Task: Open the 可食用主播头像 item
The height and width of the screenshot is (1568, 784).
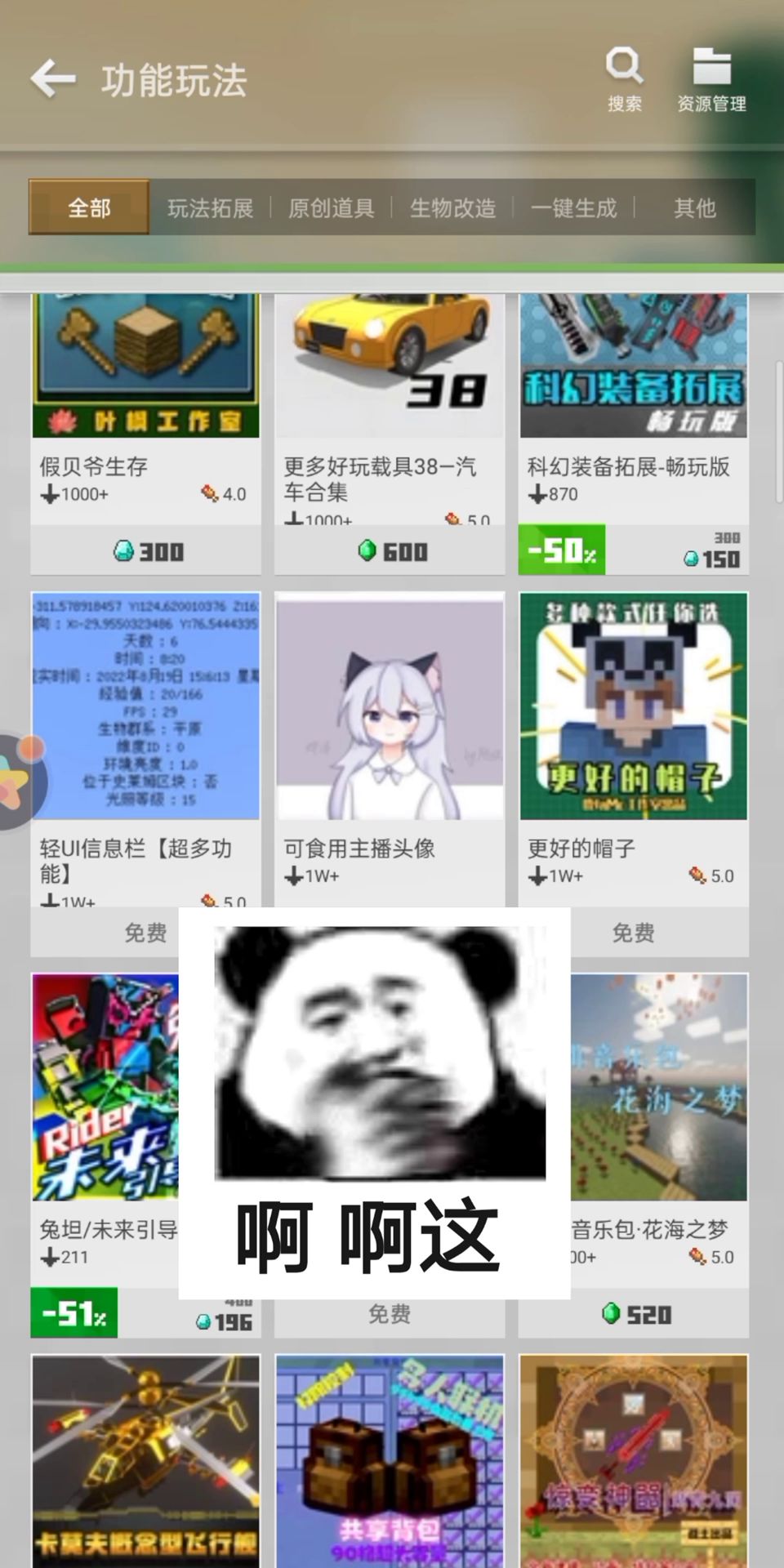Action: click(x=390, y=735)
